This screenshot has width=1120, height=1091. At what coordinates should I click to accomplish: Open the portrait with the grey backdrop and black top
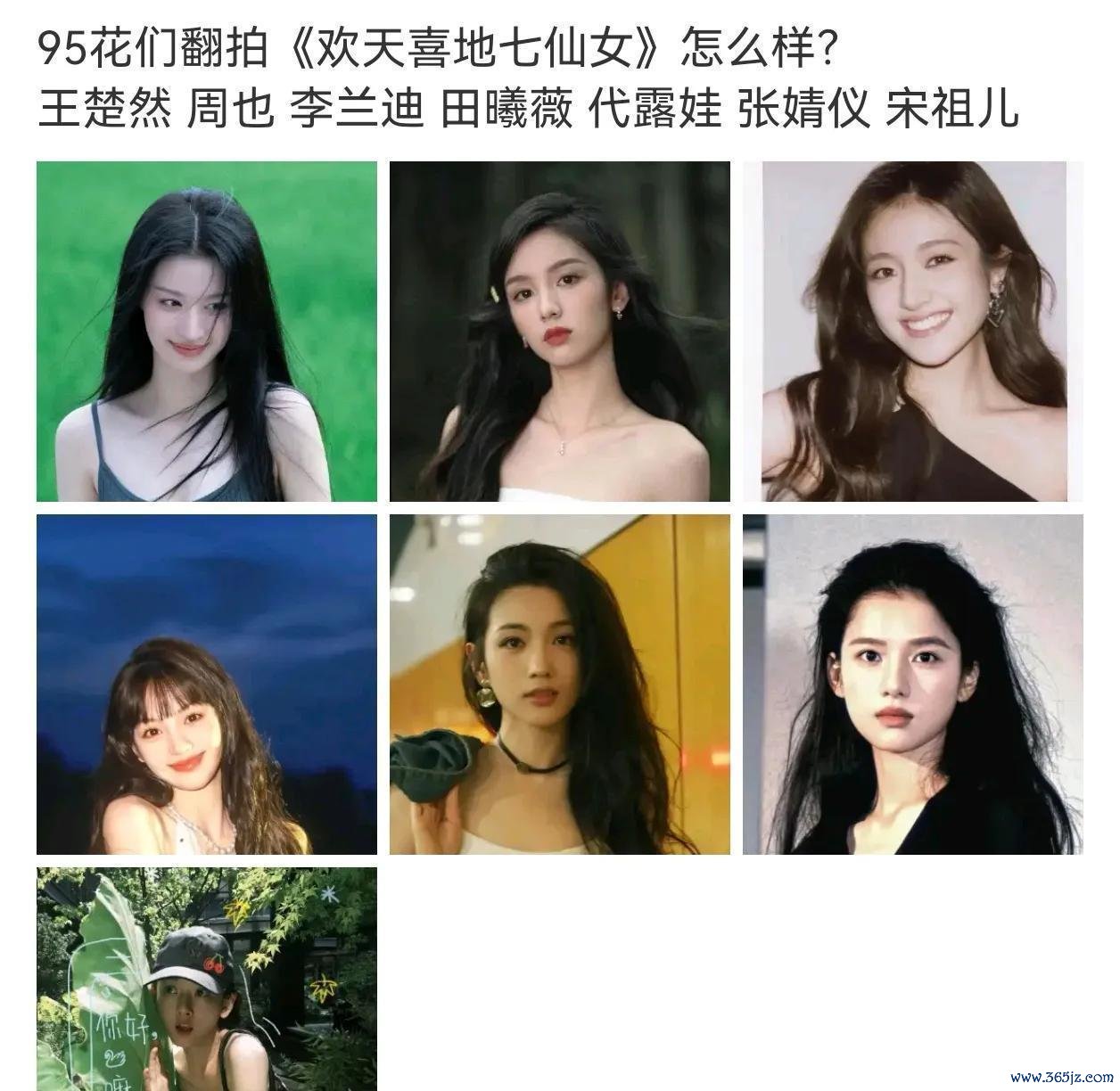pyautogui.click(x=912, y=684)
